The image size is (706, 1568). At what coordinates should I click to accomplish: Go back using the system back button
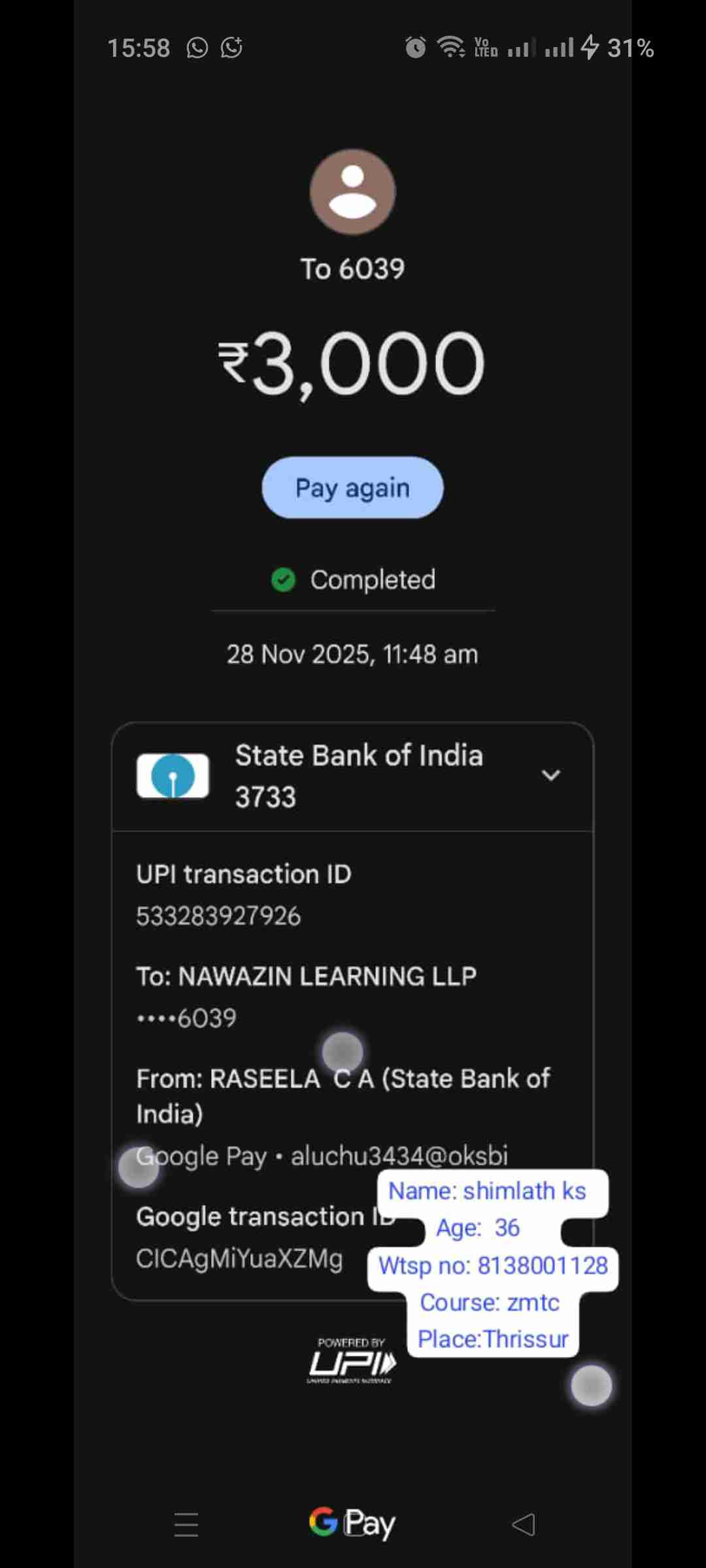click(523, 1524)
